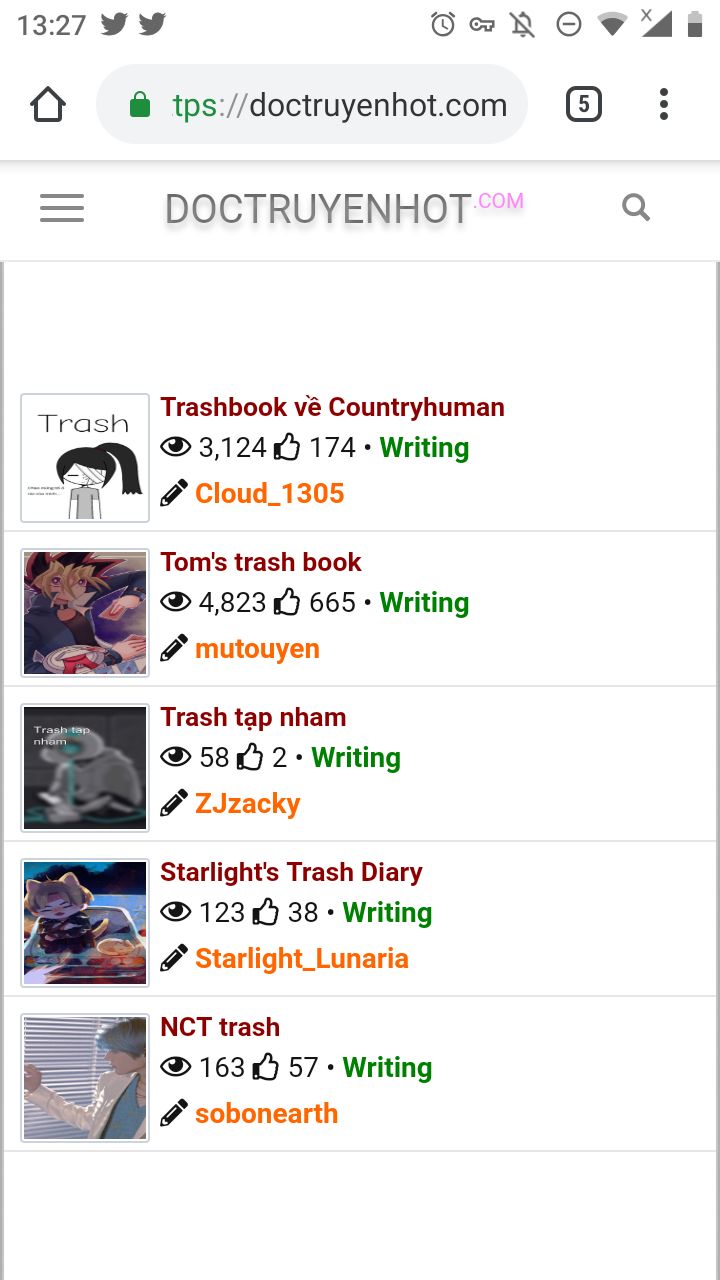Open the hamburger menu
This screenshot has height=1280, width=720.
(62, 209)
